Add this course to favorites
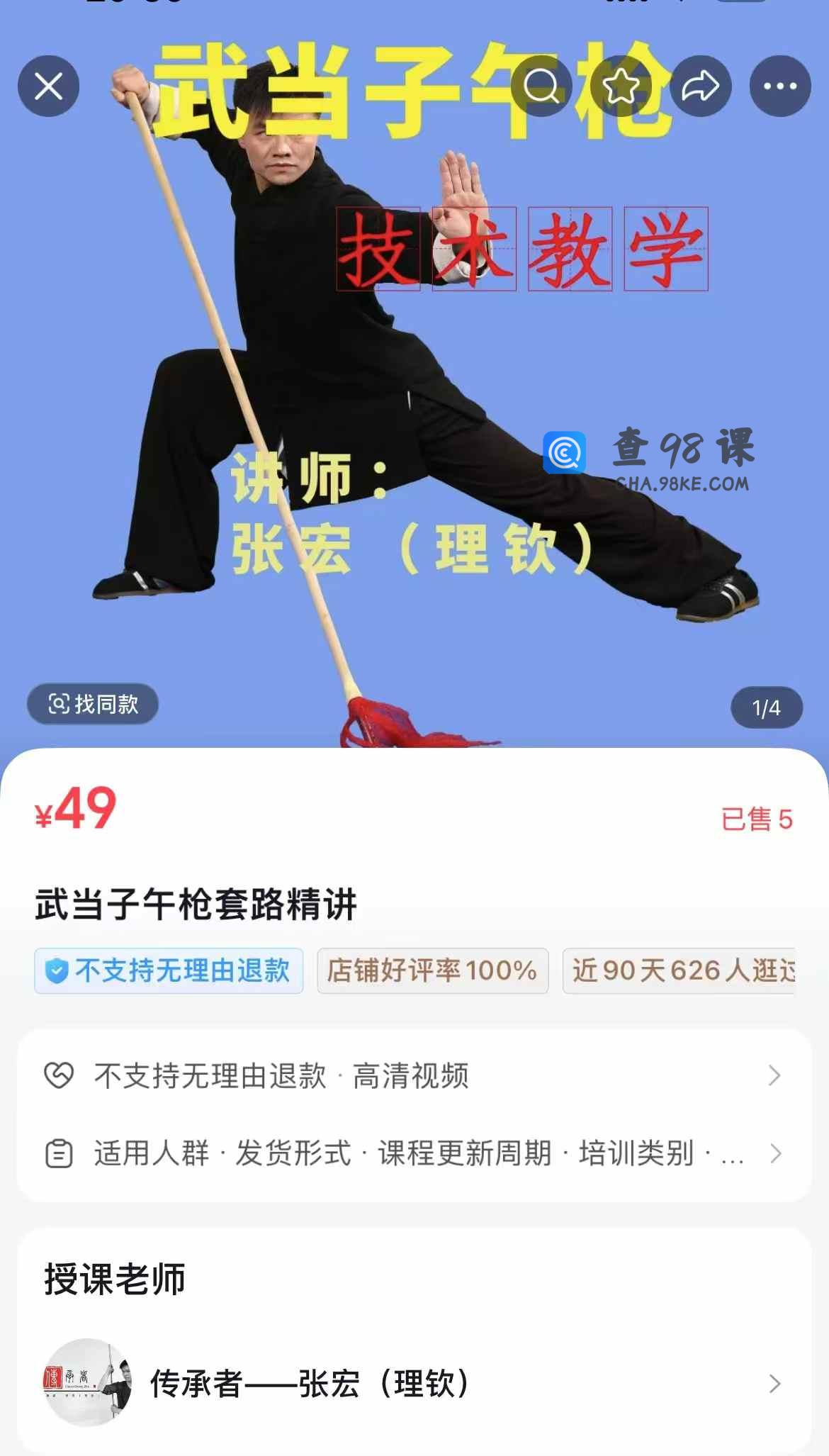This screenshot has width=829, height=1456. (621, 86)
